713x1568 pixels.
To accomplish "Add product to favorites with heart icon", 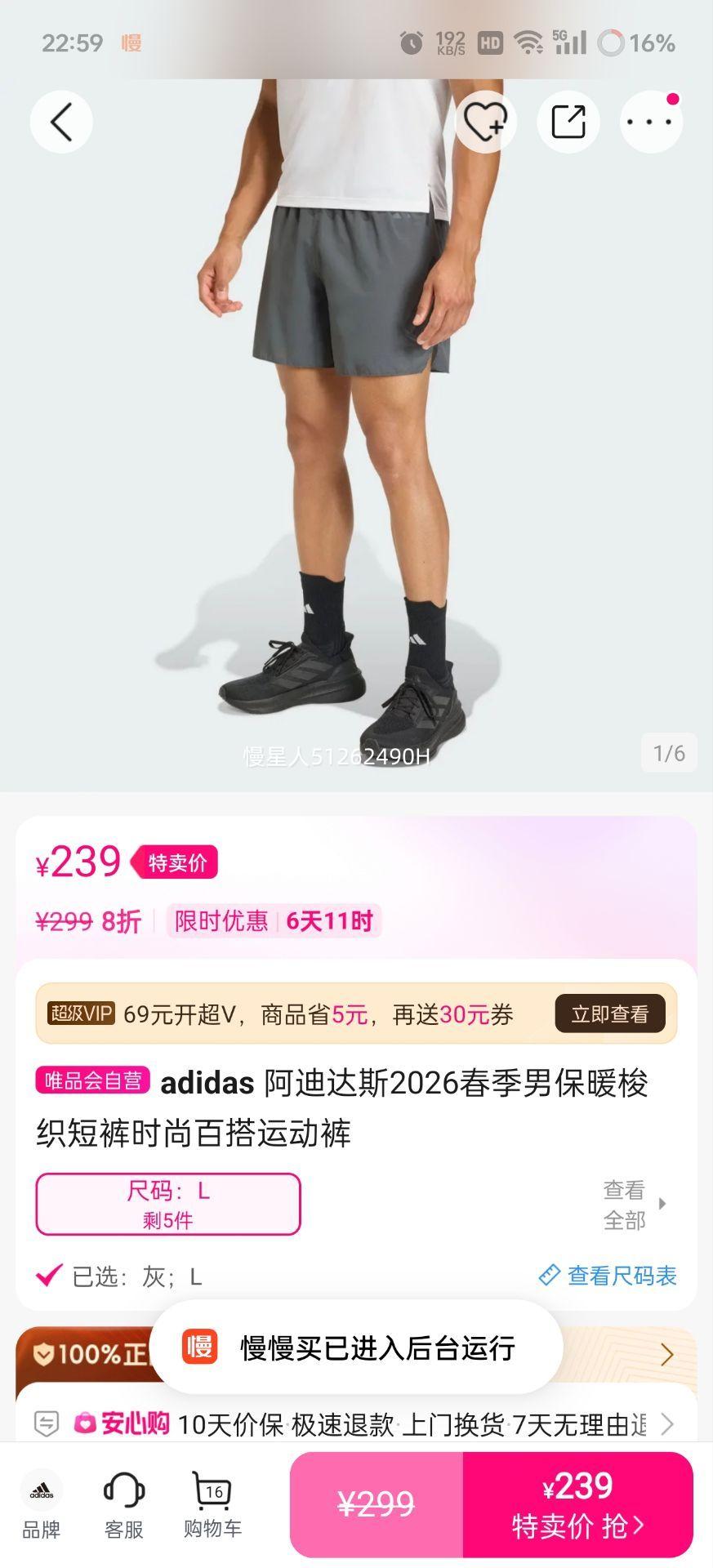I will (486, 121).
